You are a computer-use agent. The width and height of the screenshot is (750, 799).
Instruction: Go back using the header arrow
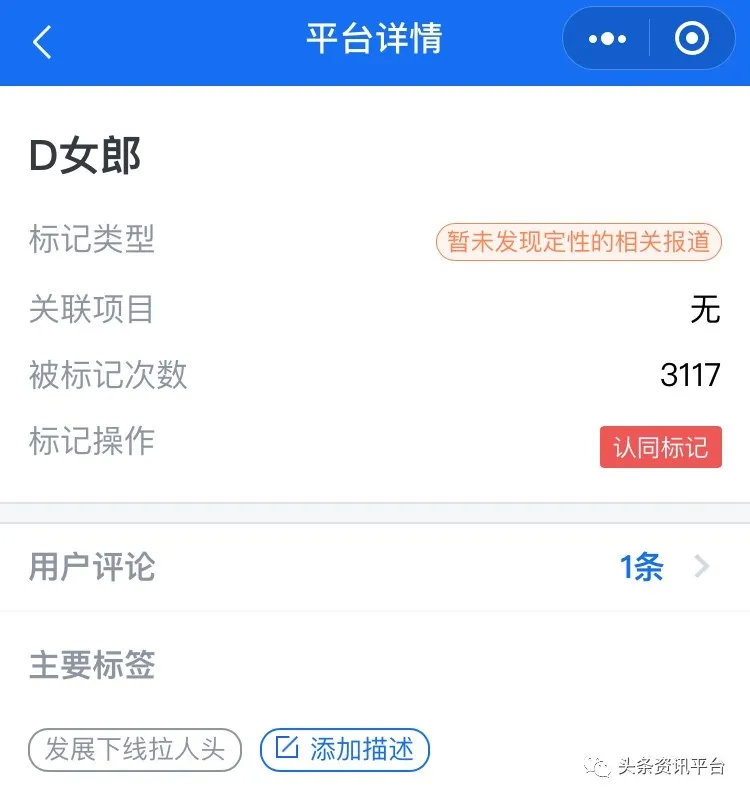pyautogui.click(x=42, y=42)
